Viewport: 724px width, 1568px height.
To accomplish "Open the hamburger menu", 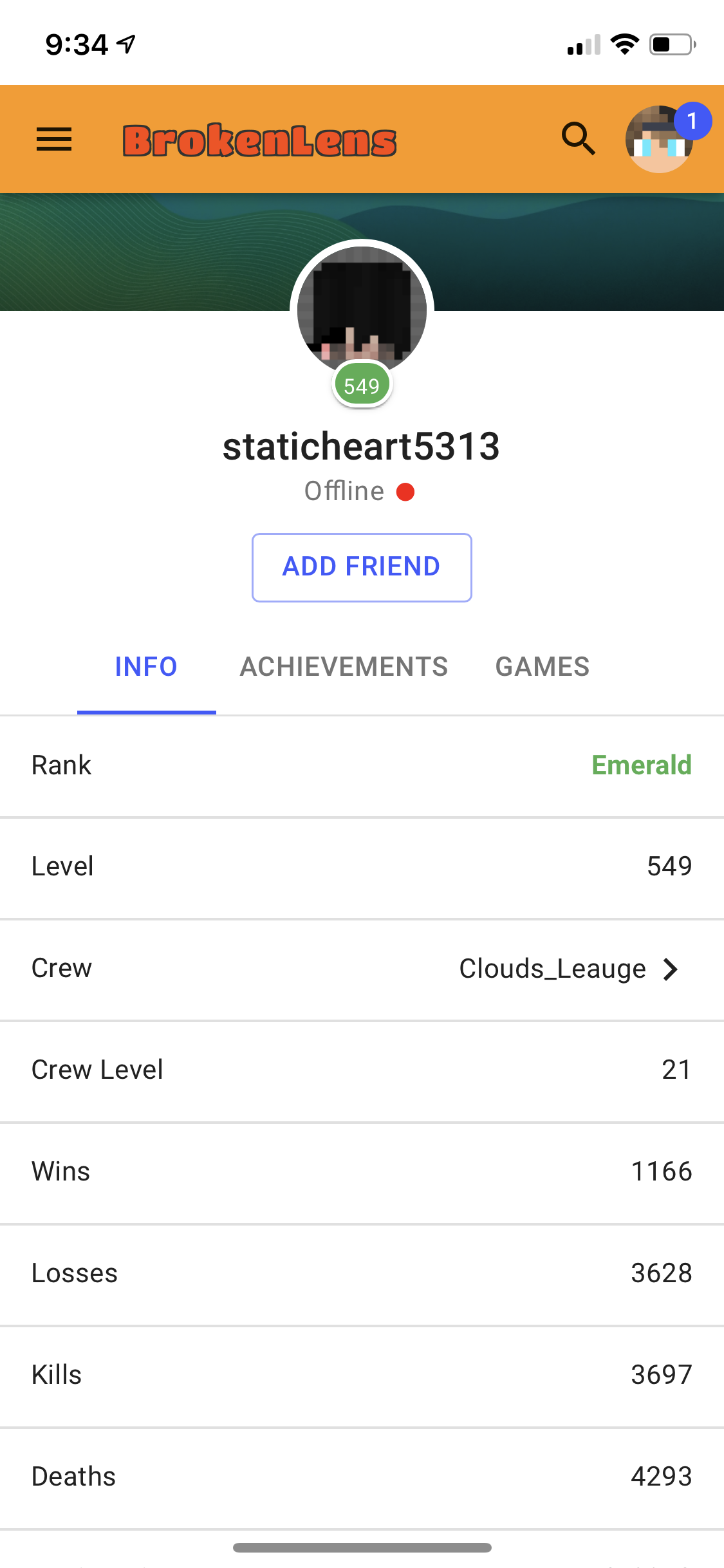I will pyautogui.click(x=54, y=139).
